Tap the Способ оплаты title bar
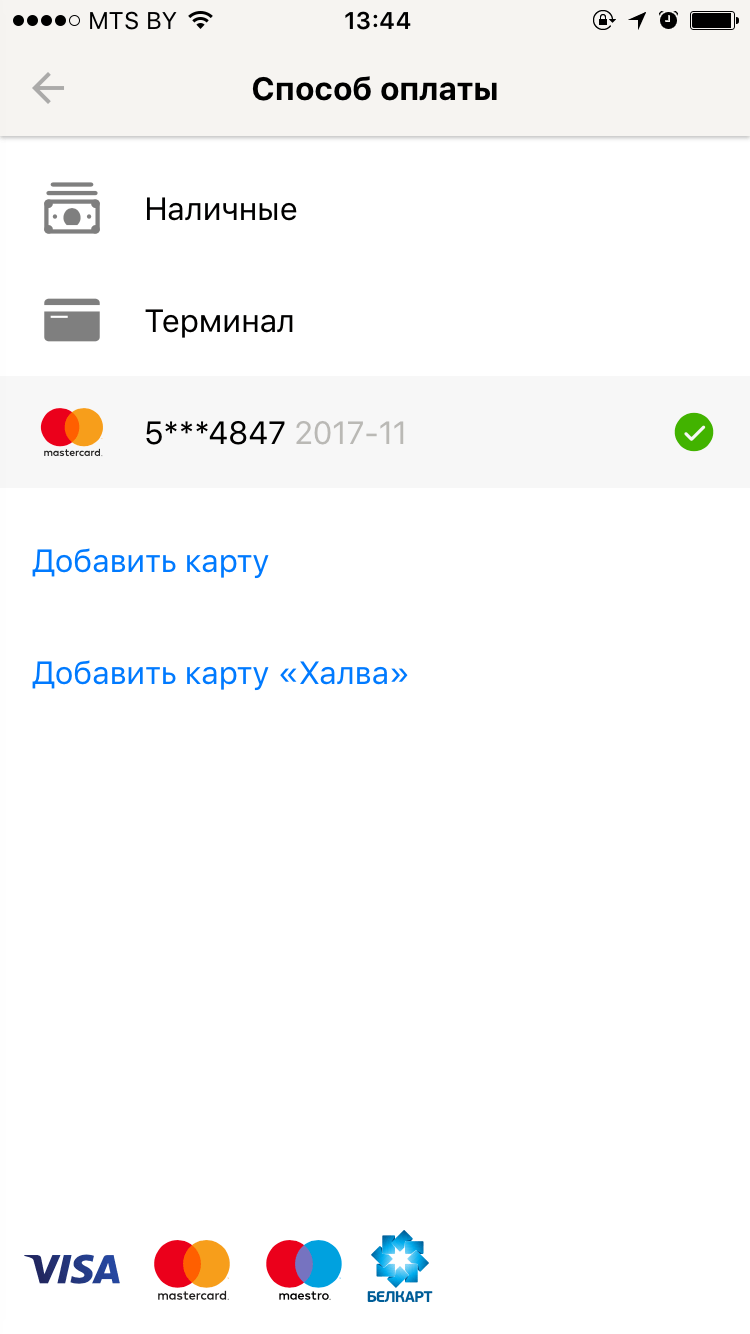The height and width of the screenshot is (1334, 750). pyautogui.click(x=375, y=88)
